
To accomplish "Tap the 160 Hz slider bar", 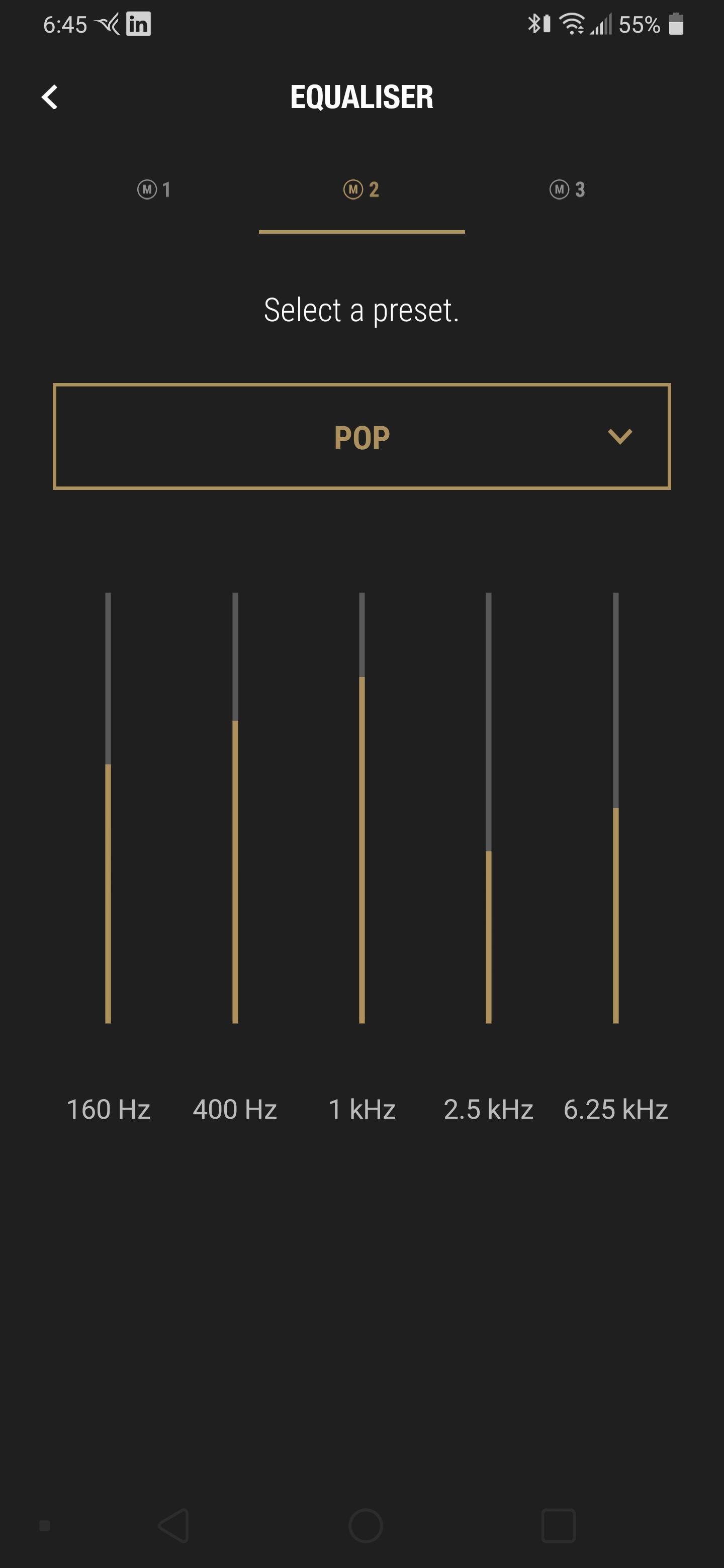I will [x=109, y=808].
